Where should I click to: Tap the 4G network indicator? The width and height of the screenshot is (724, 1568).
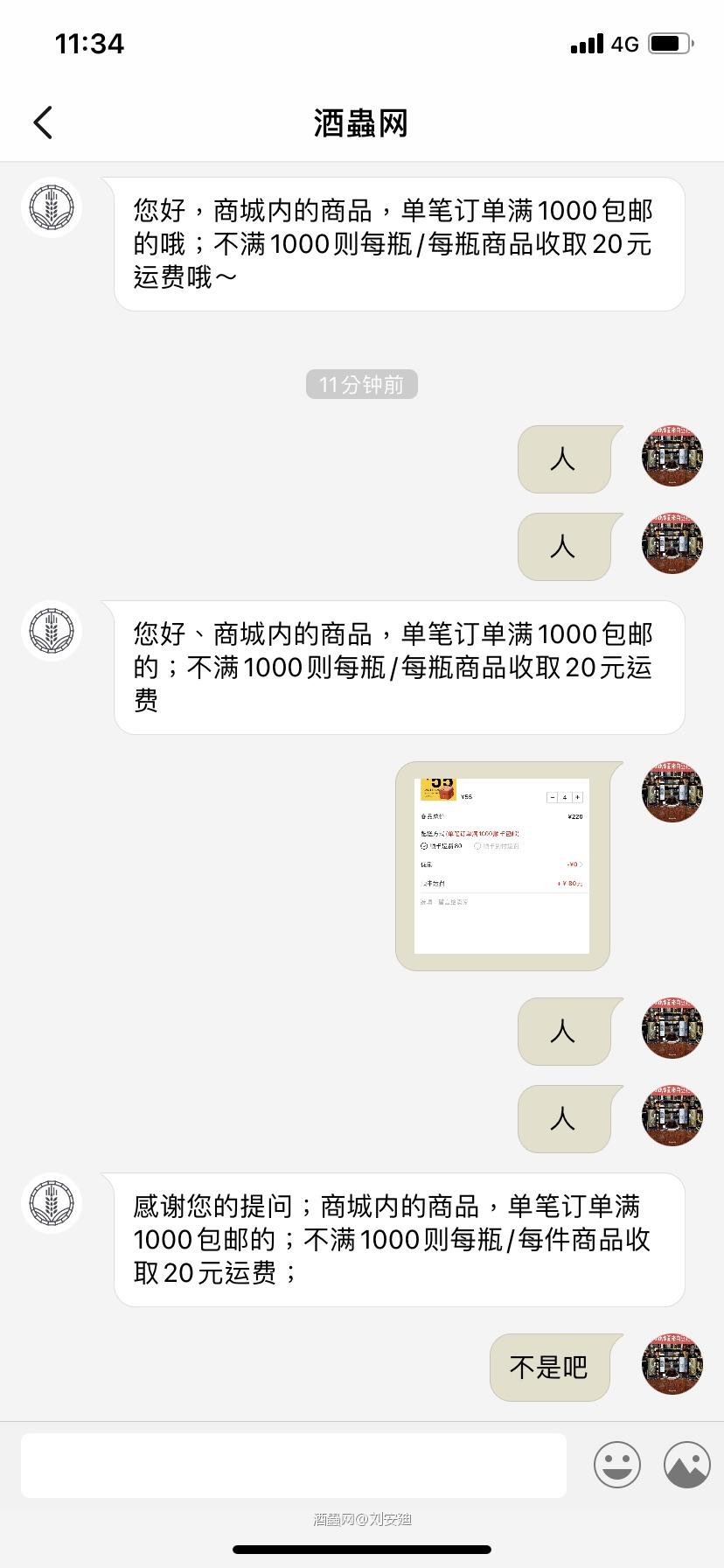click(626, 42)
